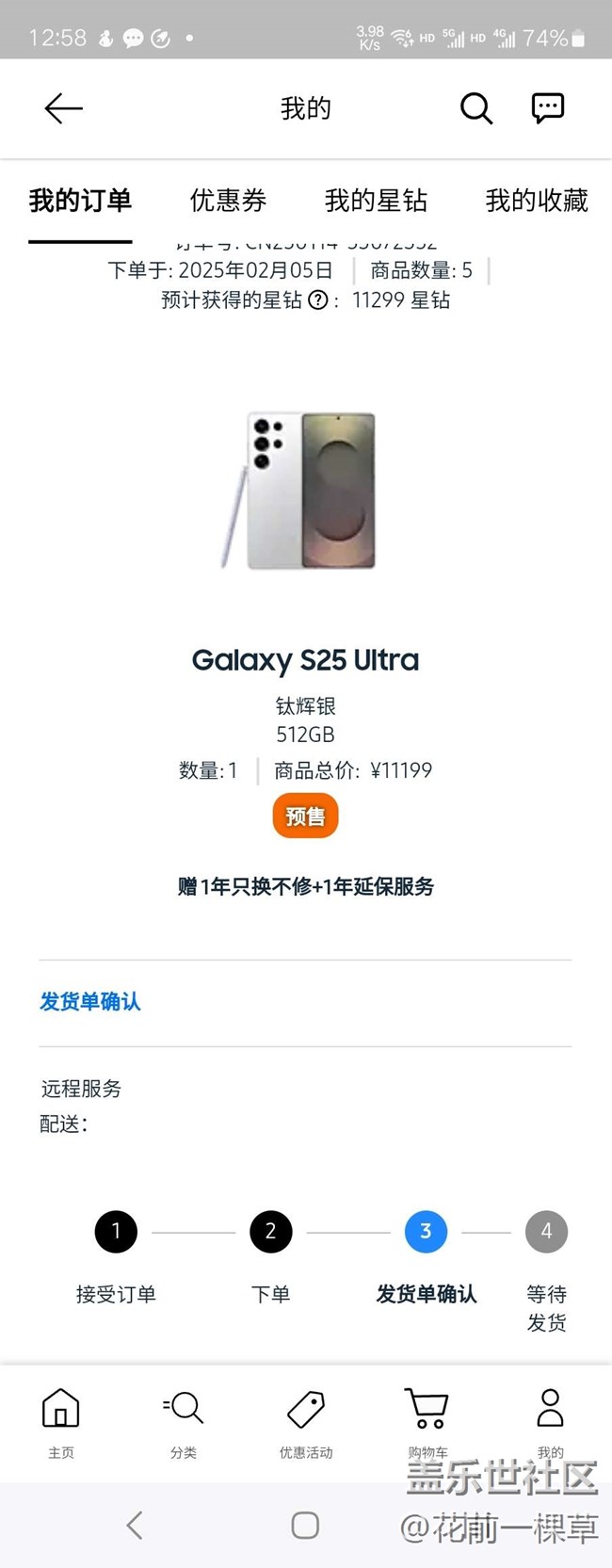Open 优惠活动 in bottom navigation
The width and height of the screenshot is (612, 1568).
coord(306,1423)
